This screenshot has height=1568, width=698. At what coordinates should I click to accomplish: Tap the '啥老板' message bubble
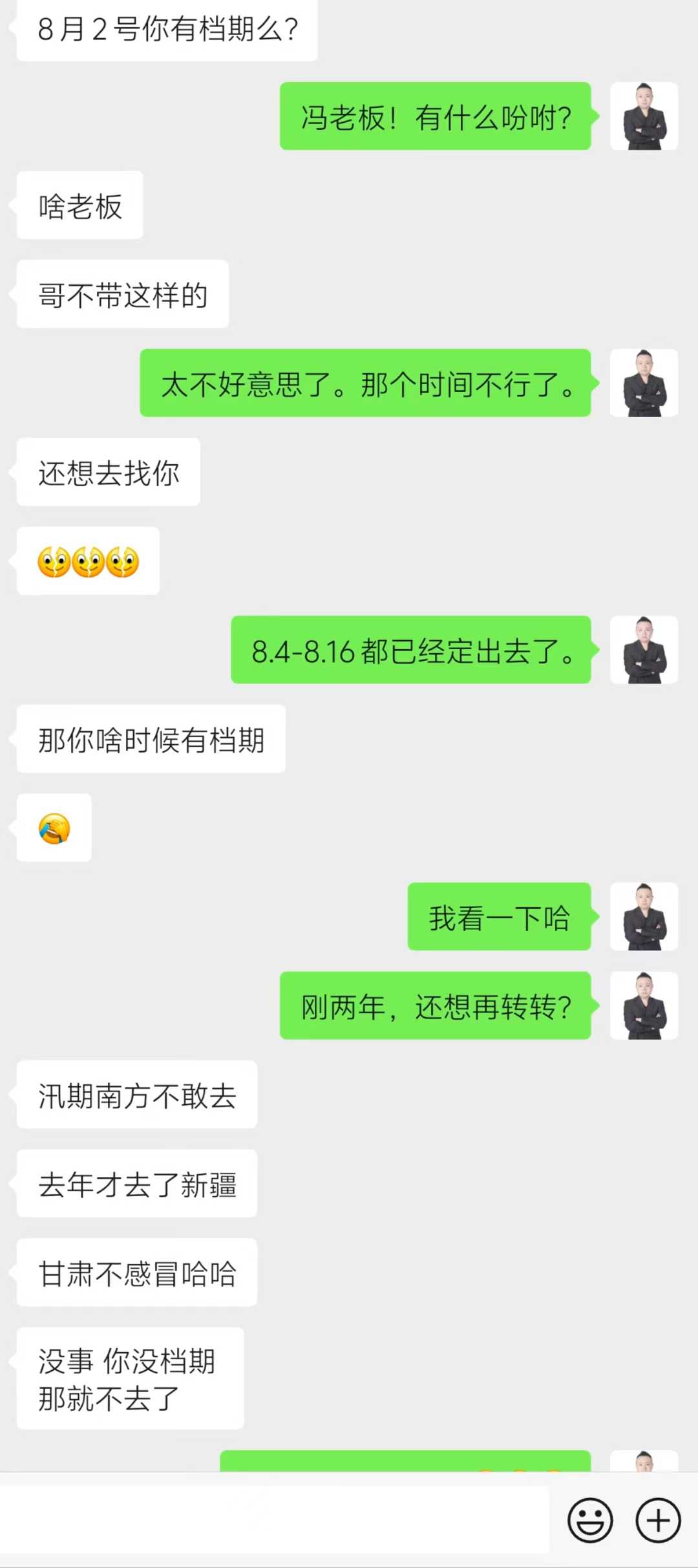[x=79, y=205]
